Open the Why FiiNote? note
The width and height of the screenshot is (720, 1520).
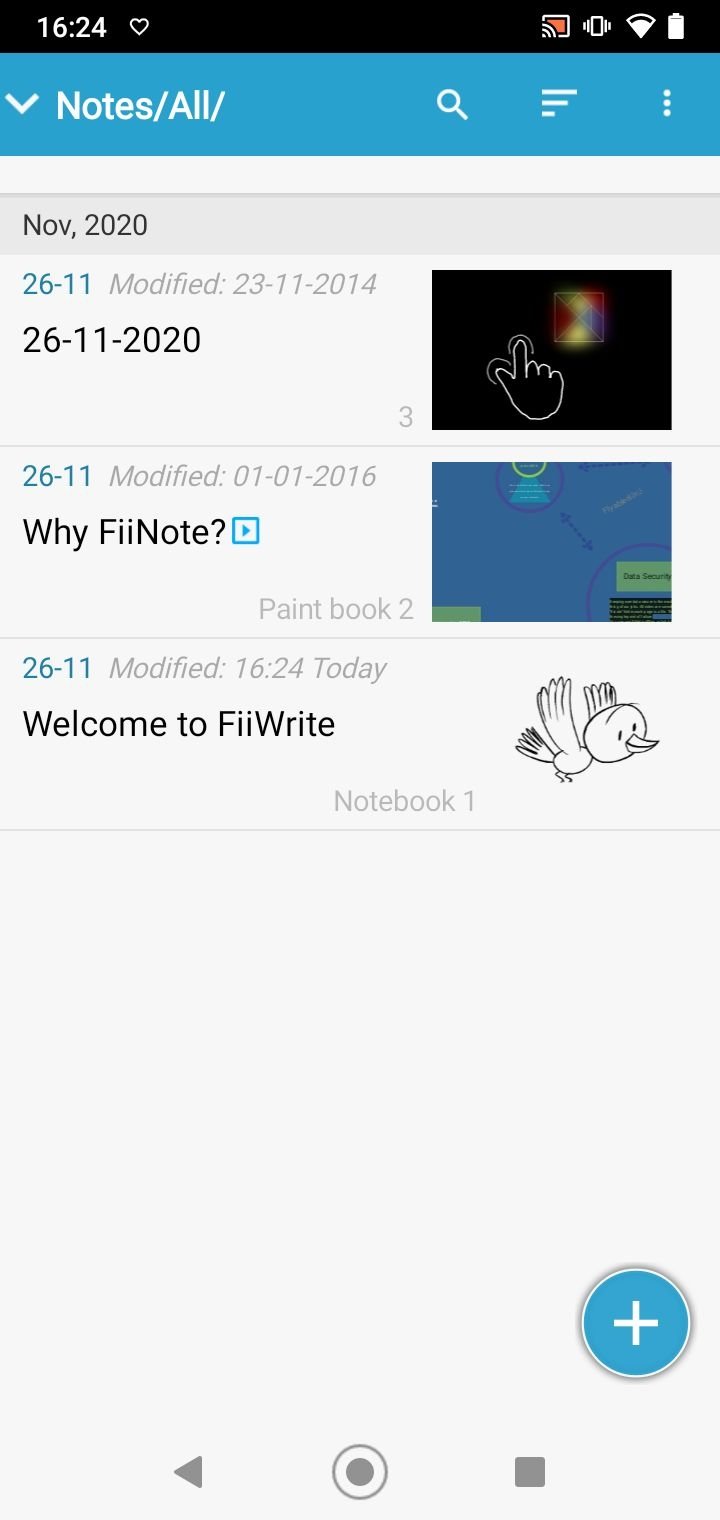(125, 532)
